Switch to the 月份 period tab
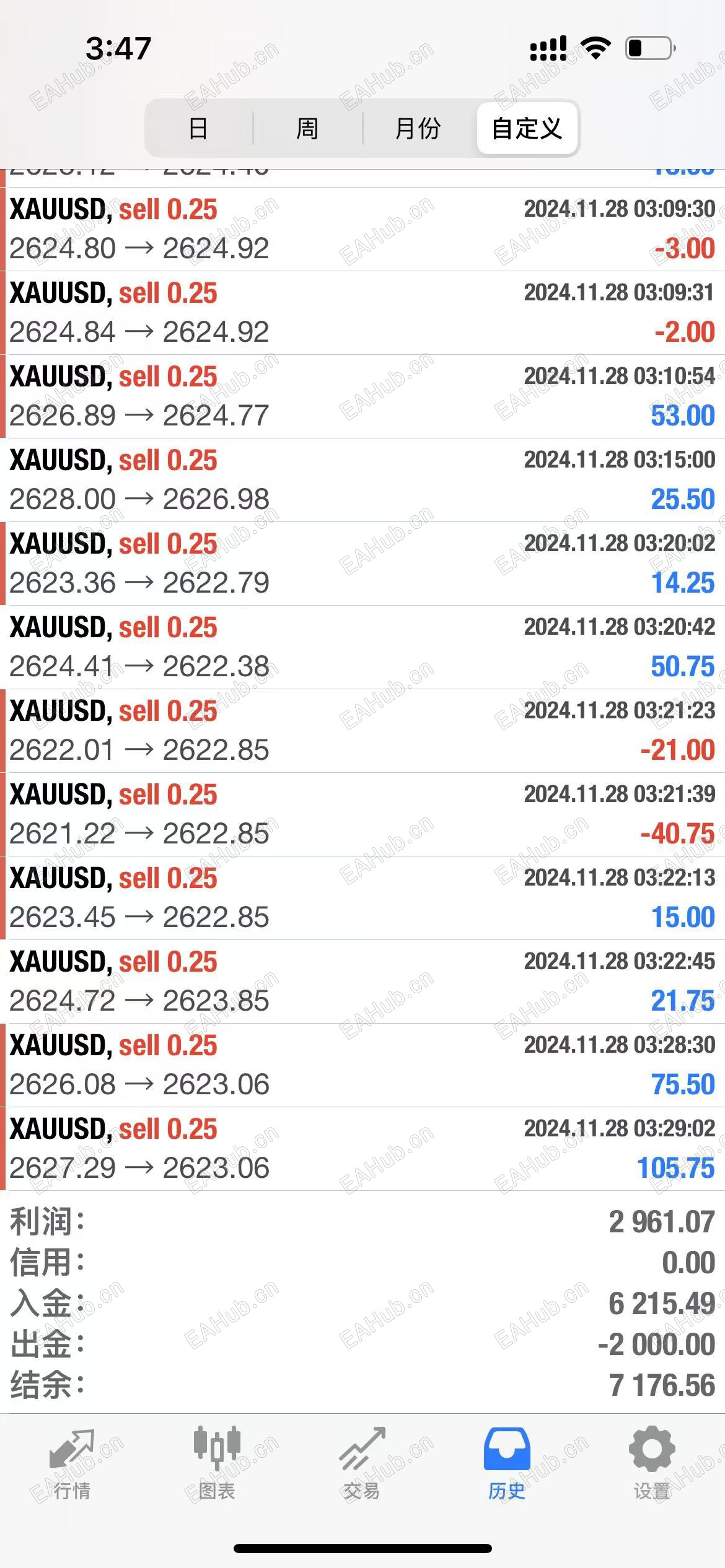725x1568 pixels. (x=418, y=129)
